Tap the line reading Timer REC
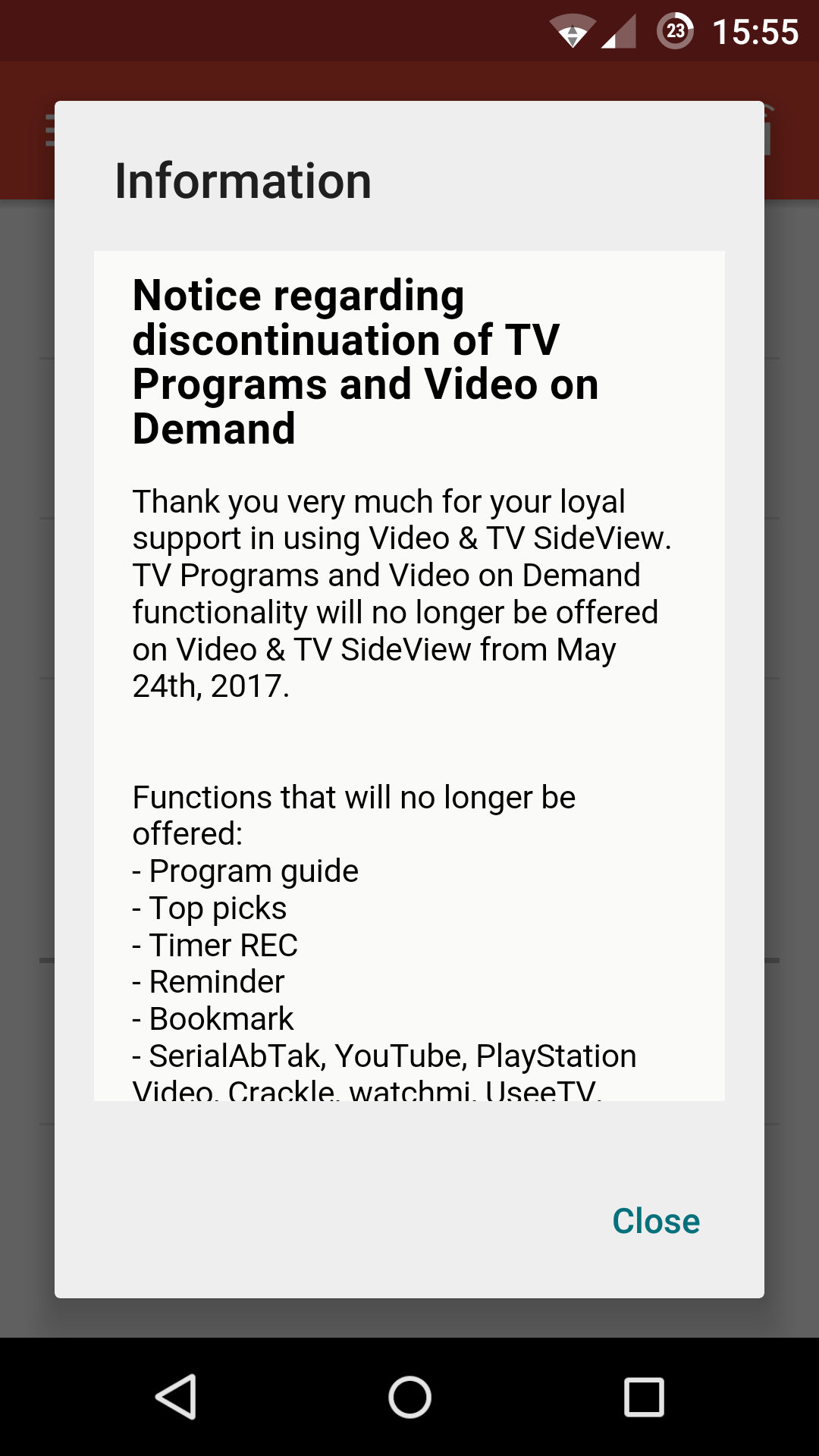The width and height of the screenshot is (819, 1456). [x=215, y=945]
